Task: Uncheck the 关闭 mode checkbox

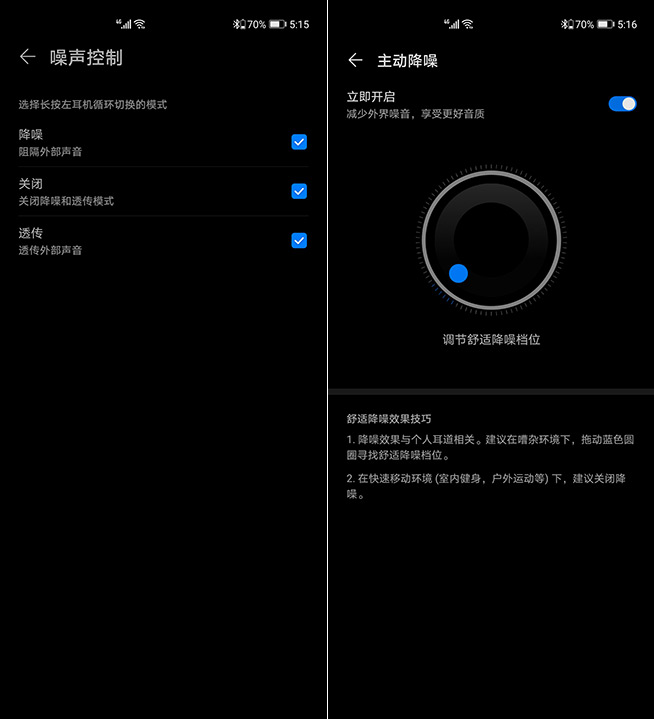Action: (299, 191)
